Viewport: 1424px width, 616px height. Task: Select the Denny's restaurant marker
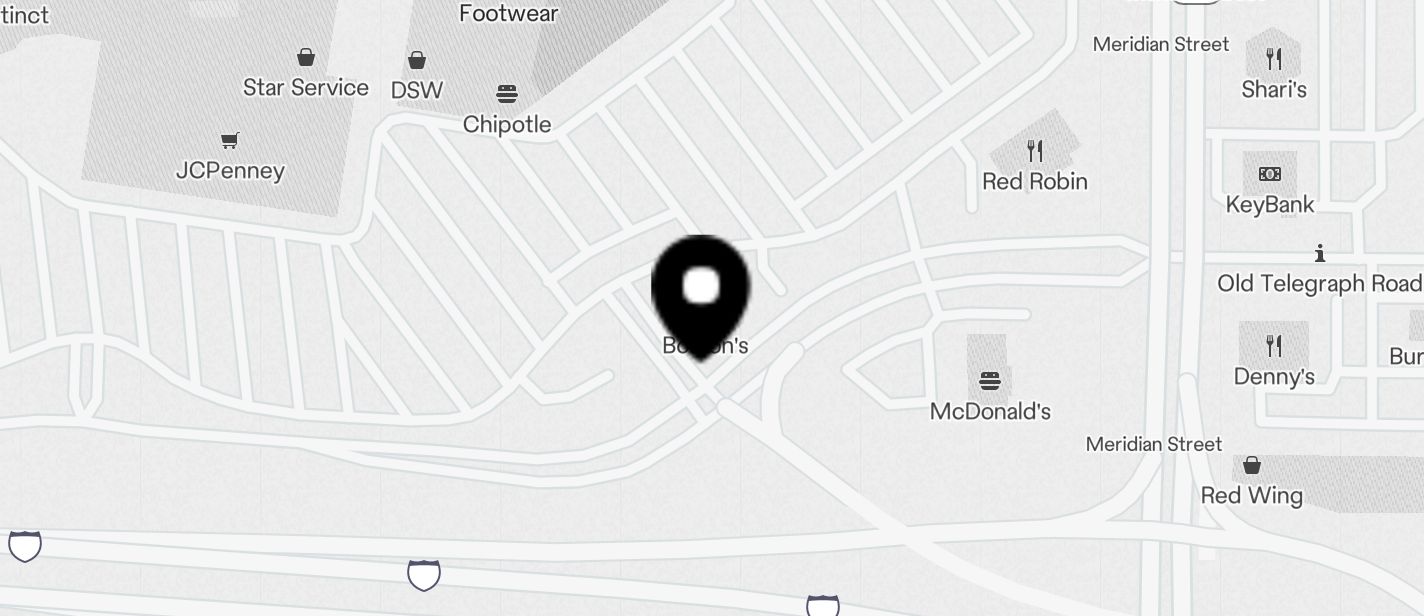(x=1273, y=346)
